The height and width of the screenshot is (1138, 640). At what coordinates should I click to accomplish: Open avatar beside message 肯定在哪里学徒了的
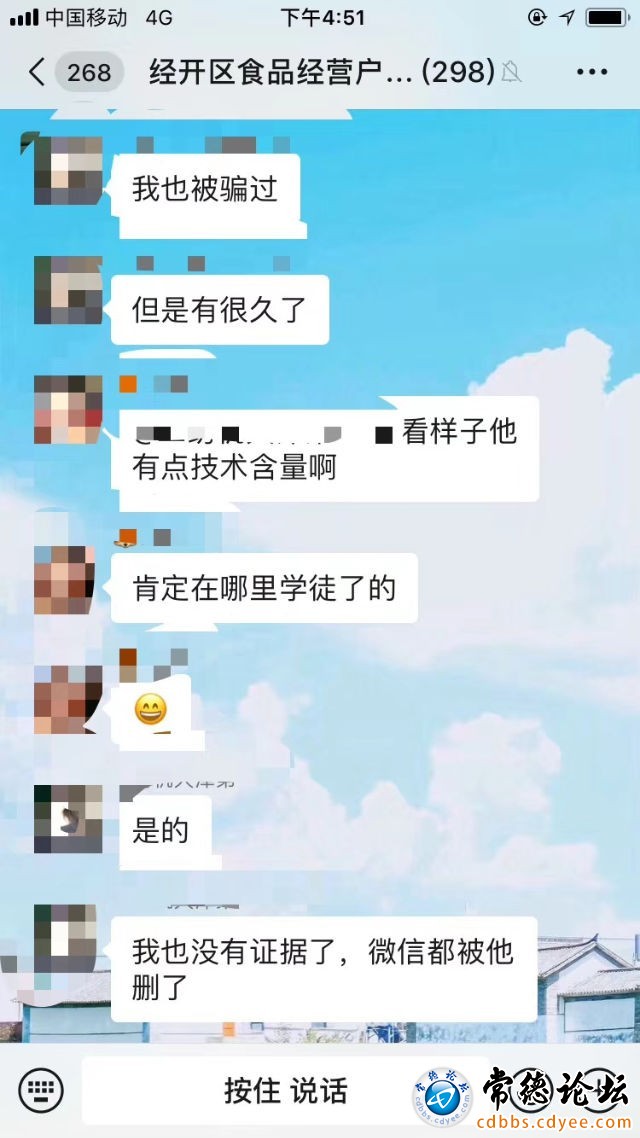pos(67,580)
